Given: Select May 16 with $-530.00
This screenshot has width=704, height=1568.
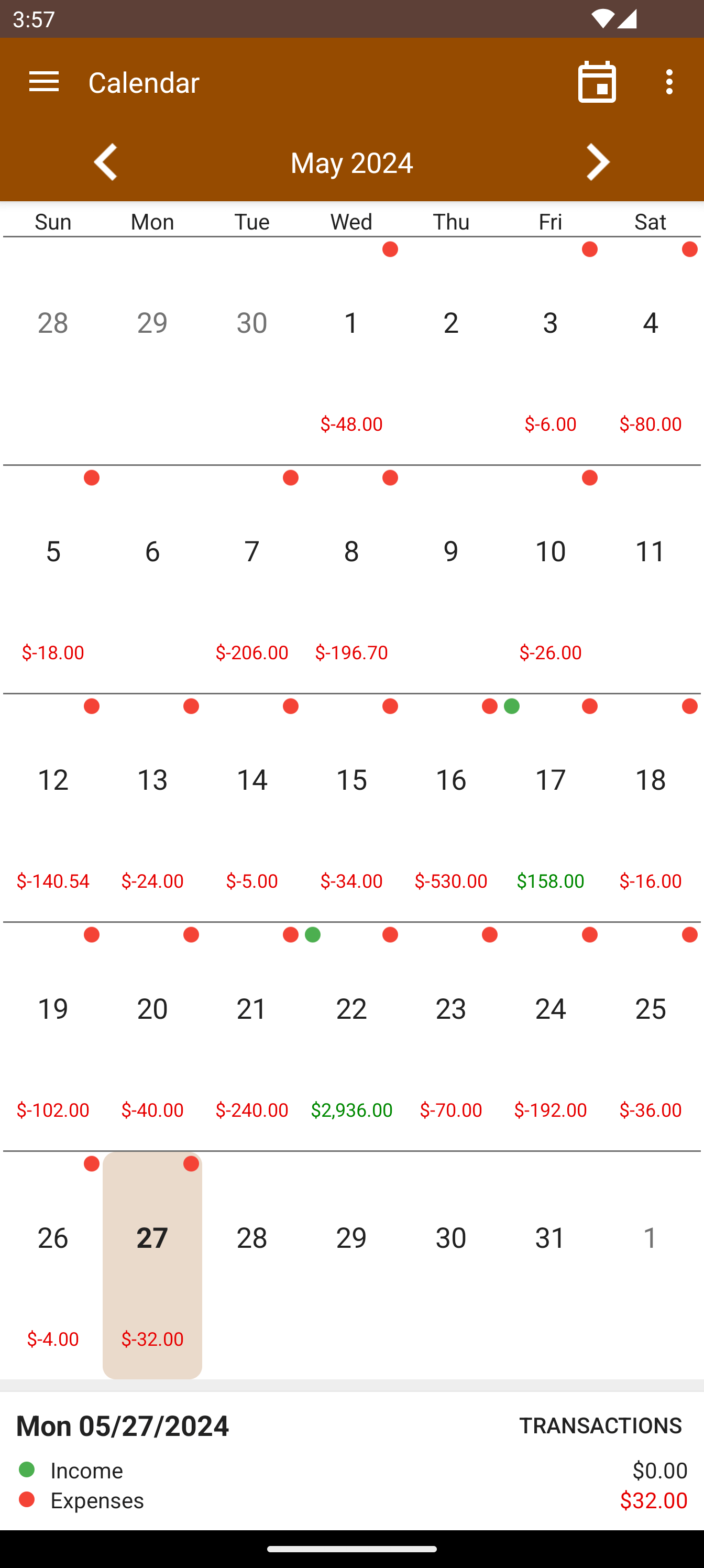Looking at the screenshot, I should coord(451,808).
